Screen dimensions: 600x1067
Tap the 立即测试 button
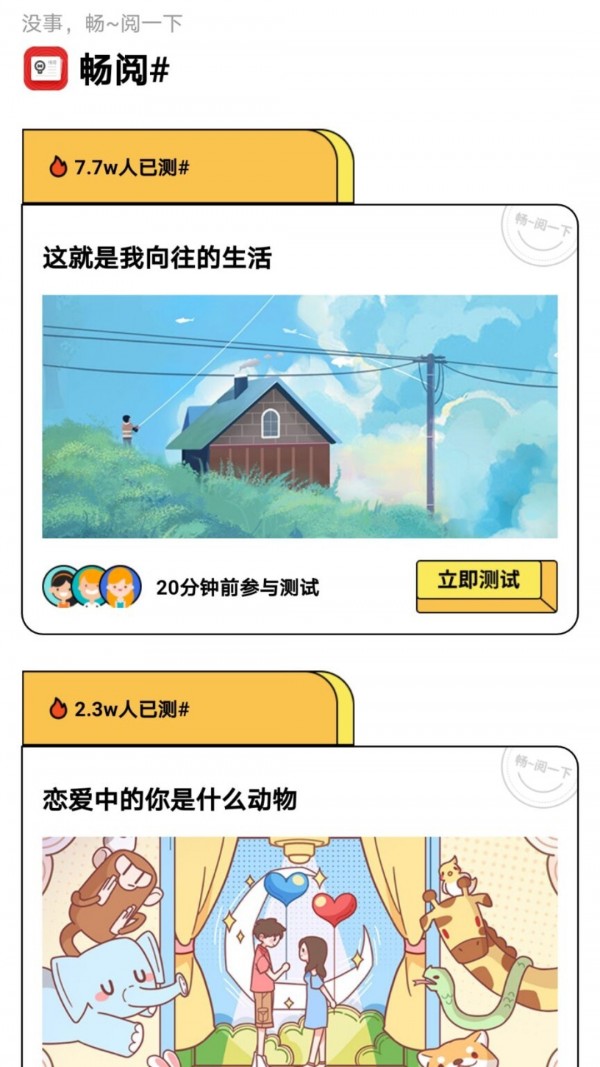(x=485, y=582)
